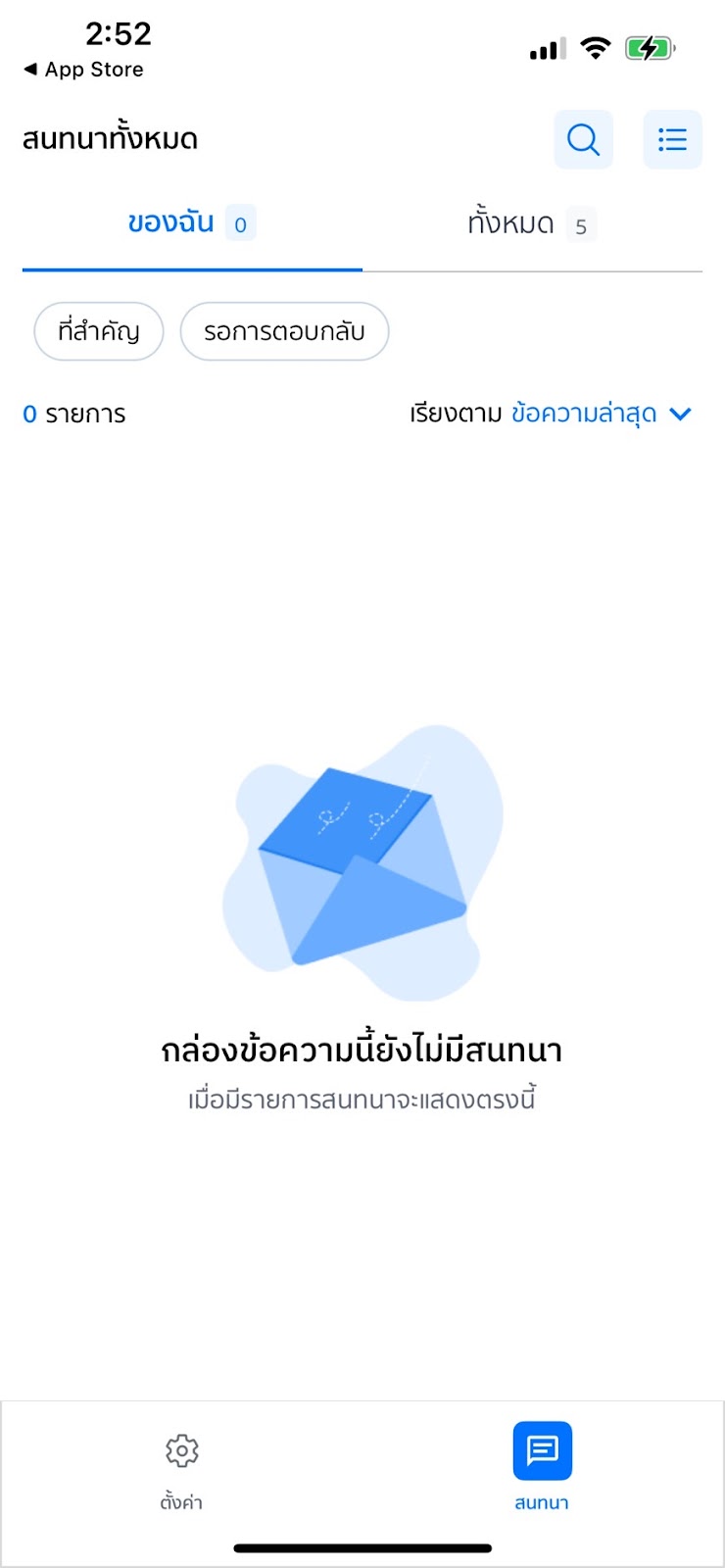Open the conversation search icon
The width and height of the screenshot is (725, 1568).
coord(583,140)
